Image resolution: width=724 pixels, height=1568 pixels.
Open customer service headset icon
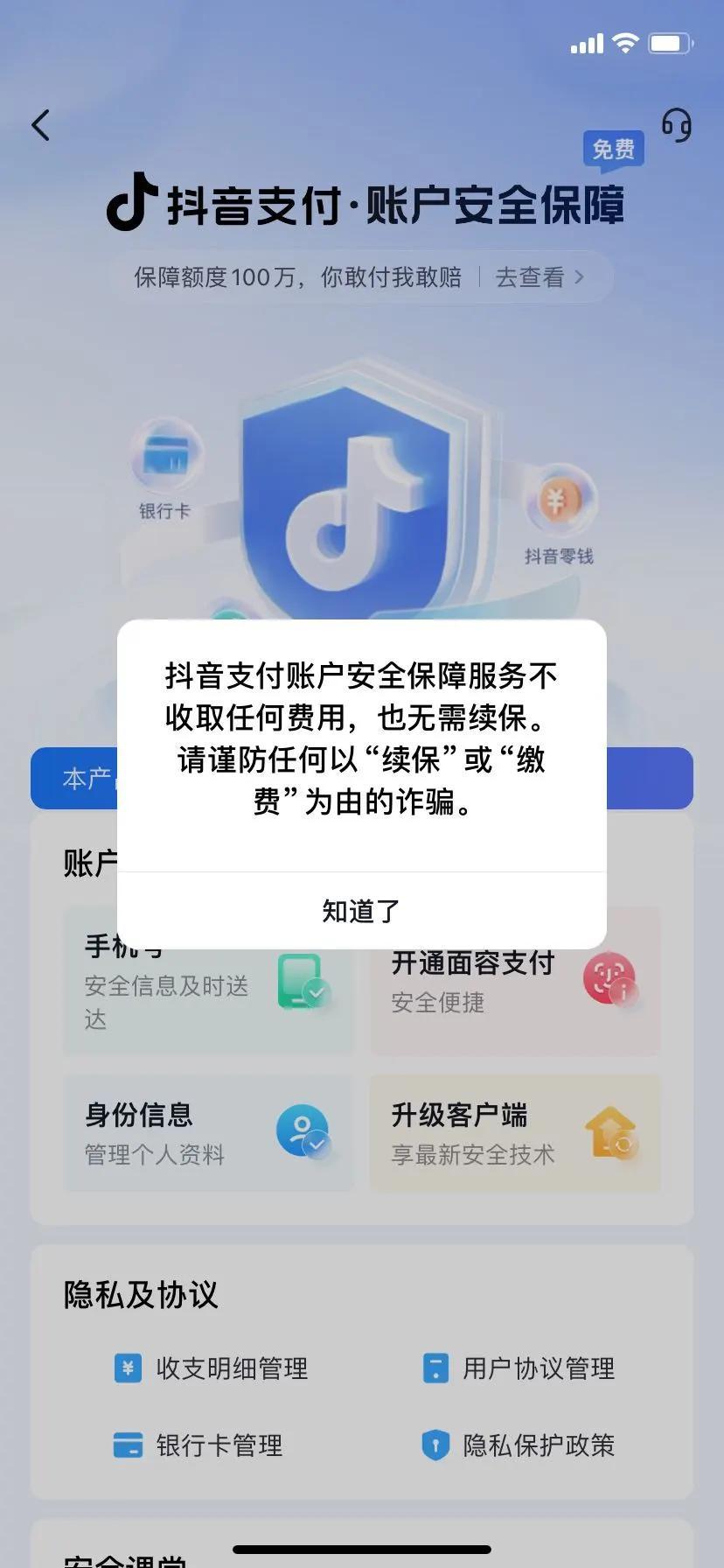click(x=676, y=126)
